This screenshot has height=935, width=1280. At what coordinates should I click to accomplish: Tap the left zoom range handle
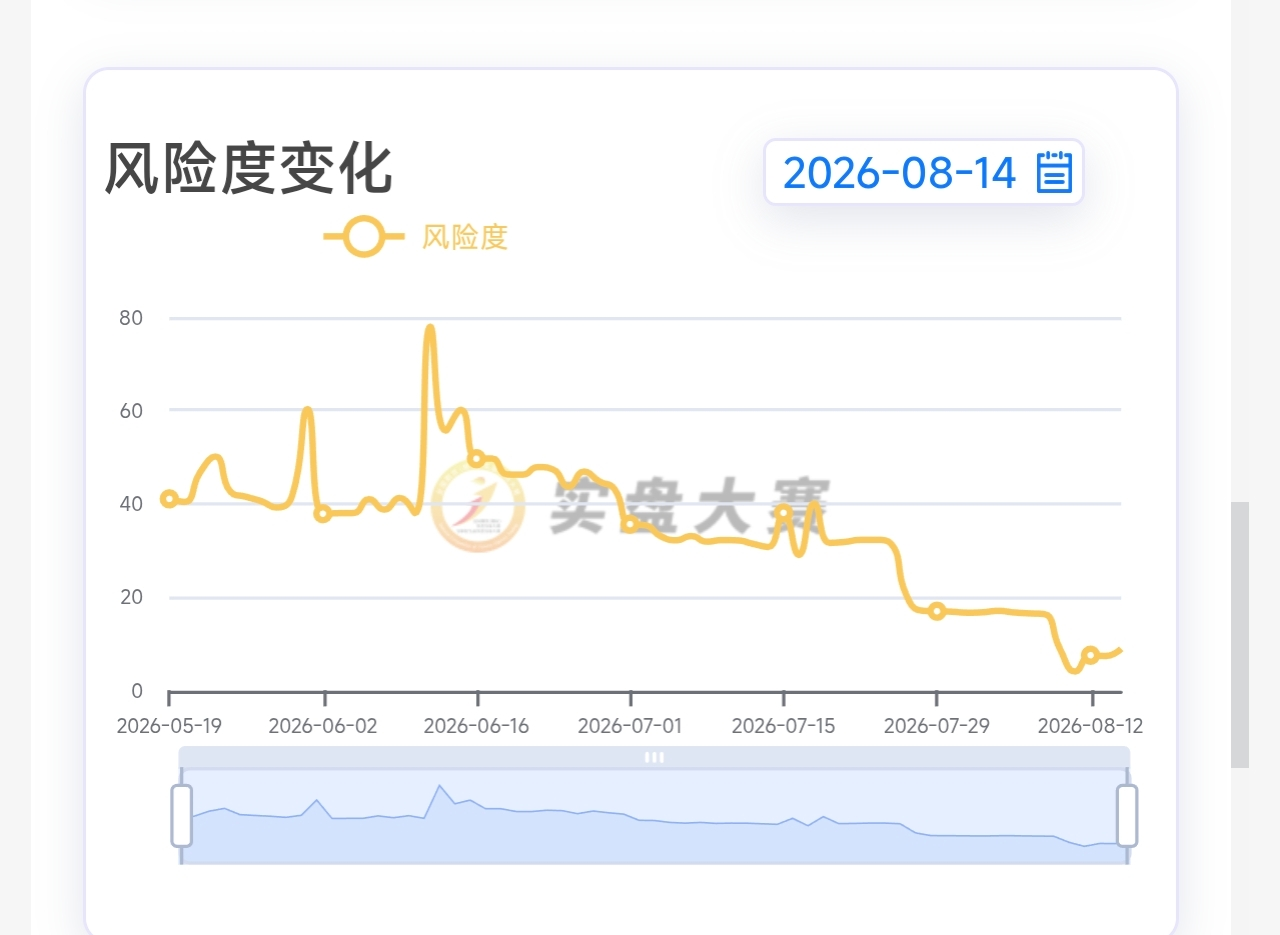click(x=181, y=815)
